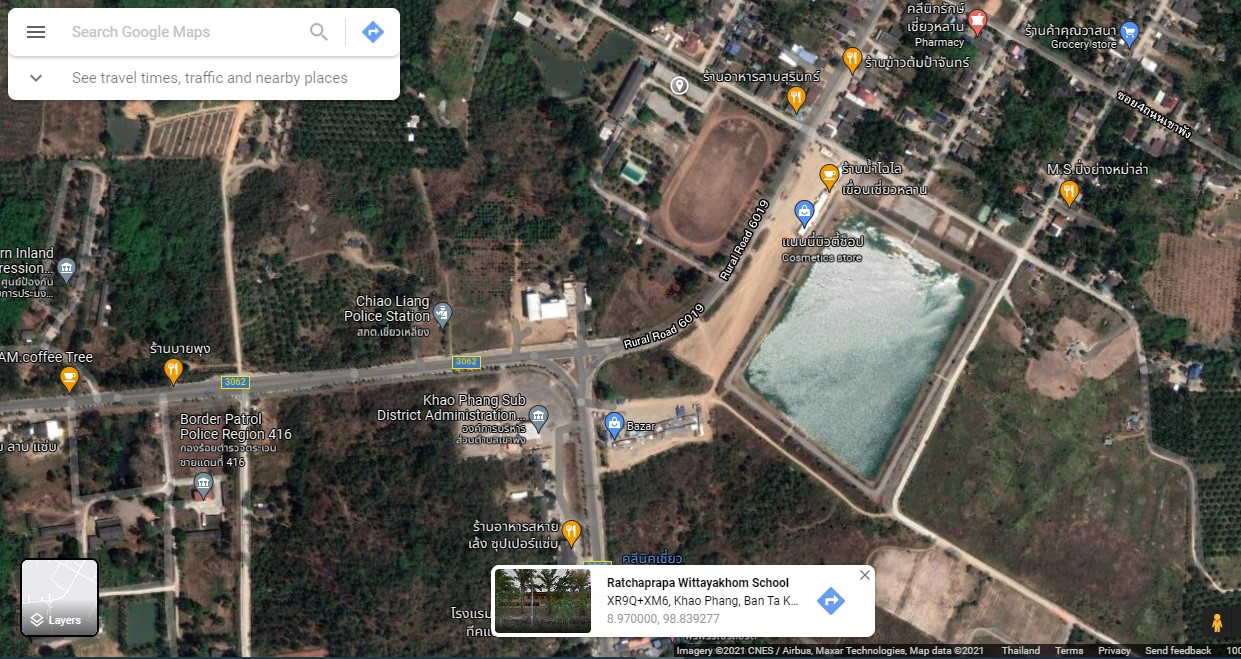Get directions to Ratchaprapa Wittayakhom School
This screenshot has height=659, width=1241.
click(831, 601)
